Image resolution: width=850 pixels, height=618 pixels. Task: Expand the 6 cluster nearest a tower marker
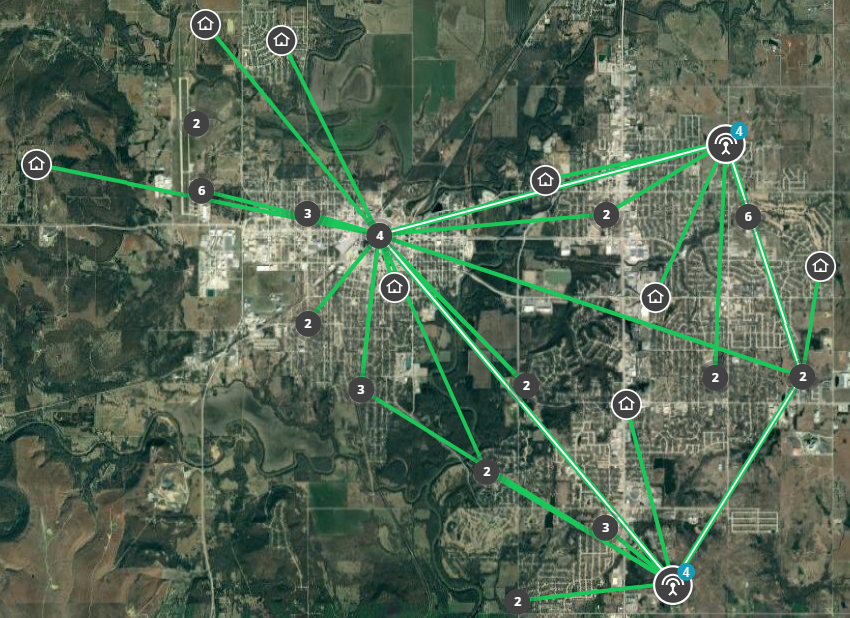(748, 216)
